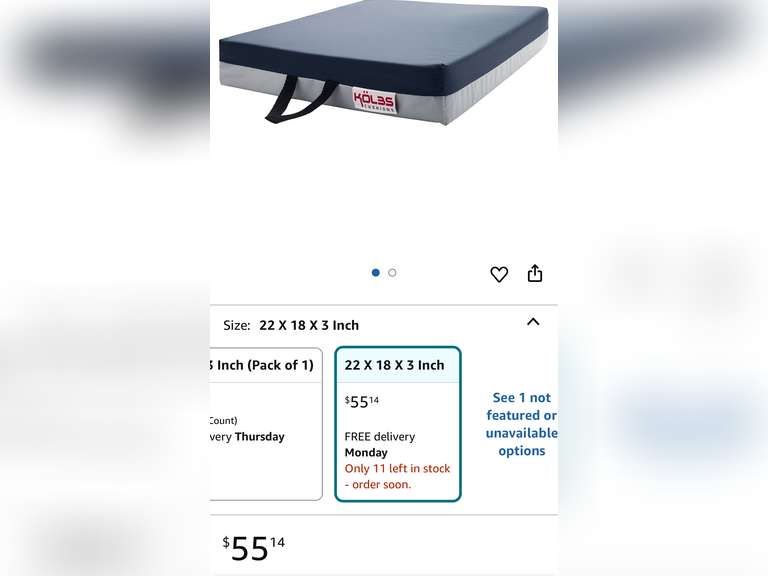Share this product listing
The height and width of the screenshot is (576, 768).
click(535, 273)
